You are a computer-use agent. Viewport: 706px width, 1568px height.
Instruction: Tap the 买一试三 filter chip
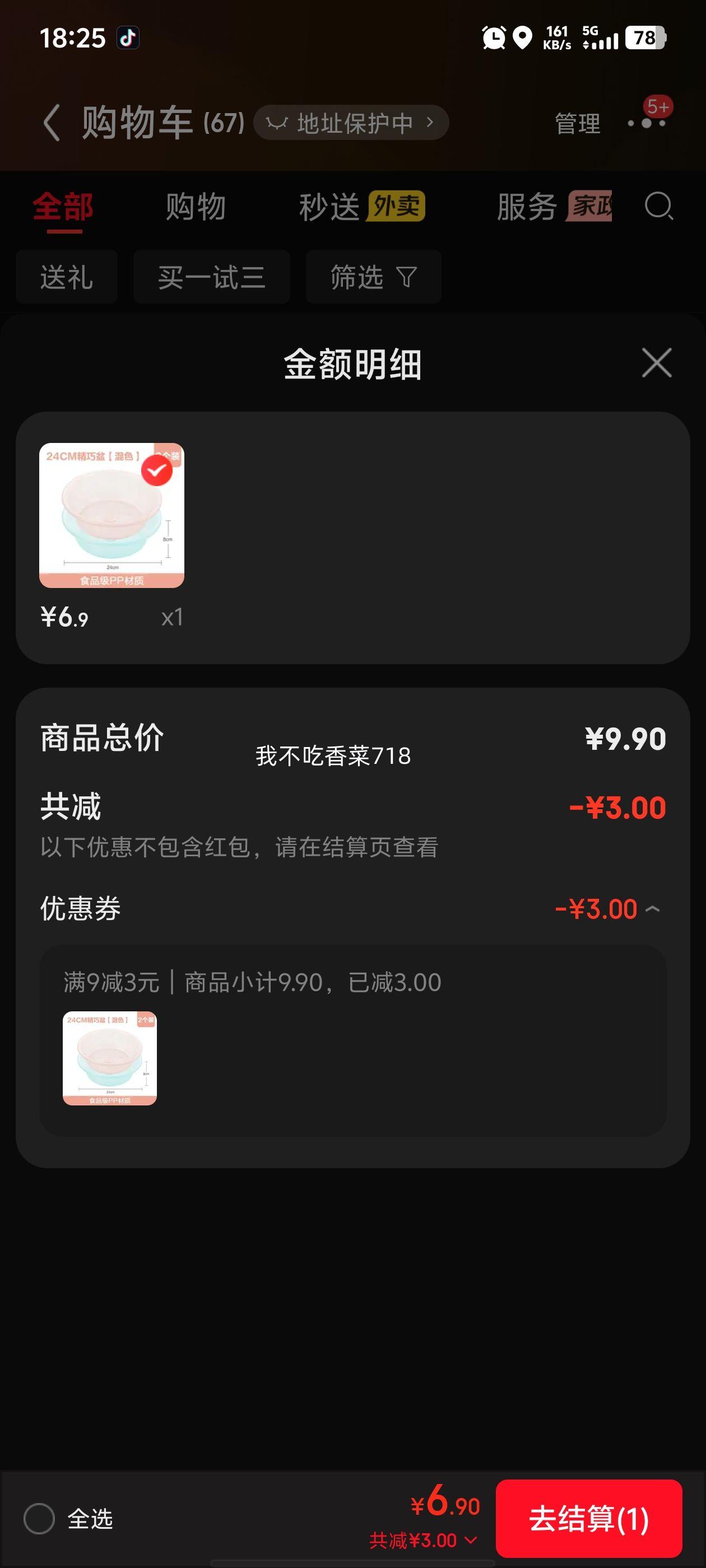(211, 277)
